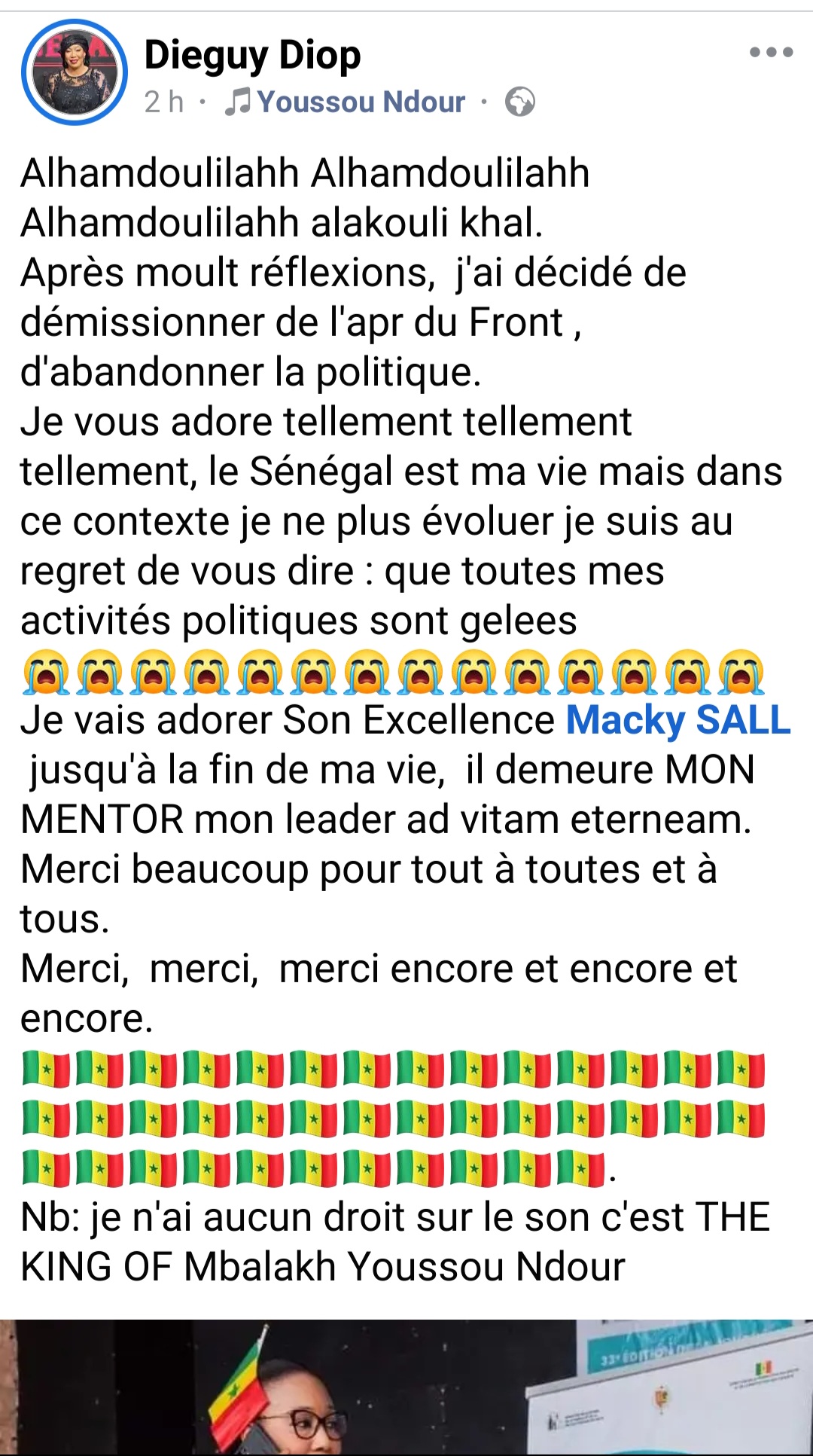This screenshot has height=1456, width=813.
Task: Open Dieguy Diop's profile name link
Action: coord(252,56)
